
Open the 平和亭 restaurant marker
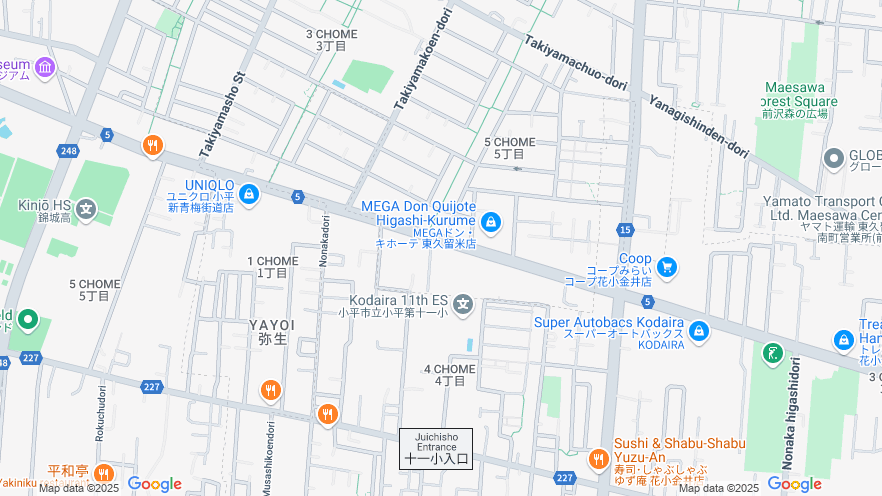point(102,473)
